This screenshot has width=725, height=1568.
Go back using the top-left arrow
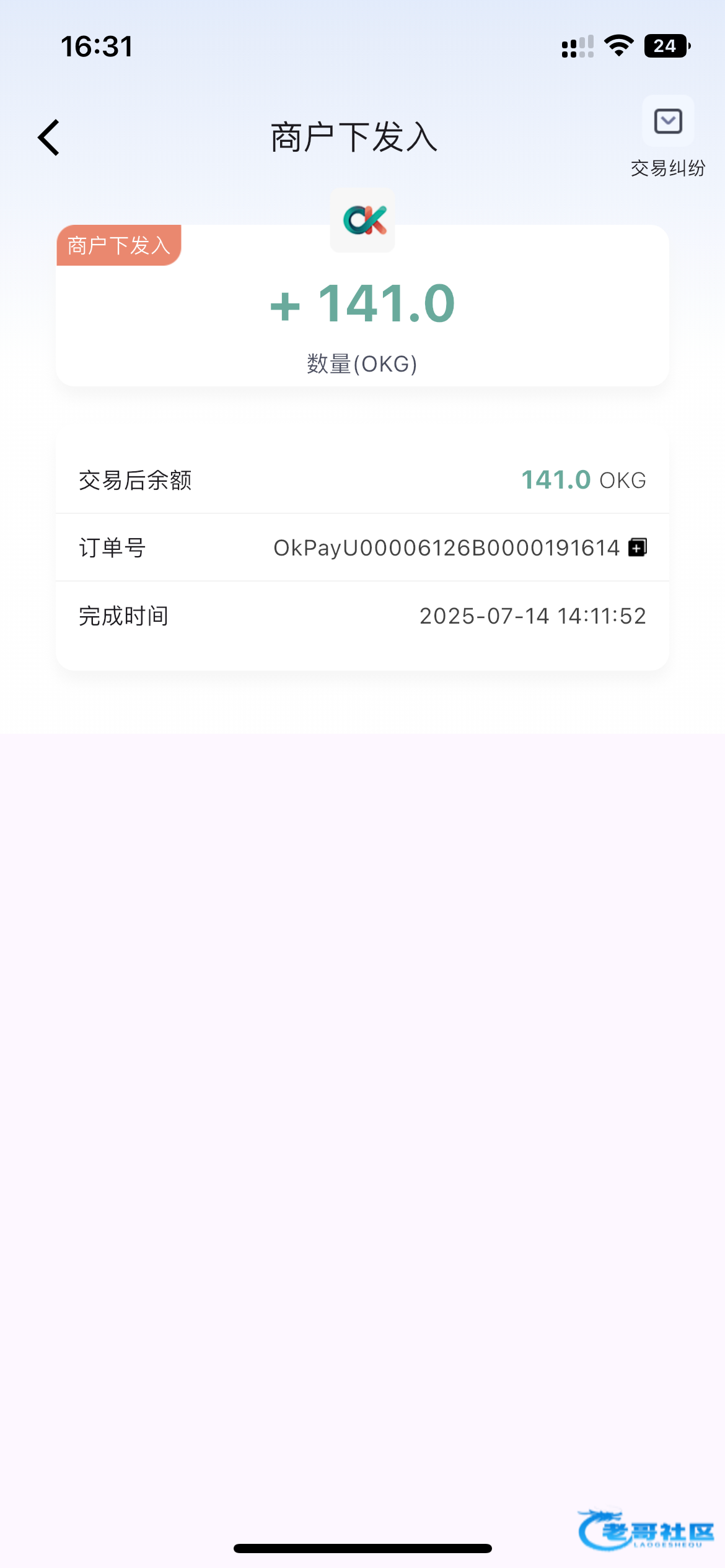[49, 137]
